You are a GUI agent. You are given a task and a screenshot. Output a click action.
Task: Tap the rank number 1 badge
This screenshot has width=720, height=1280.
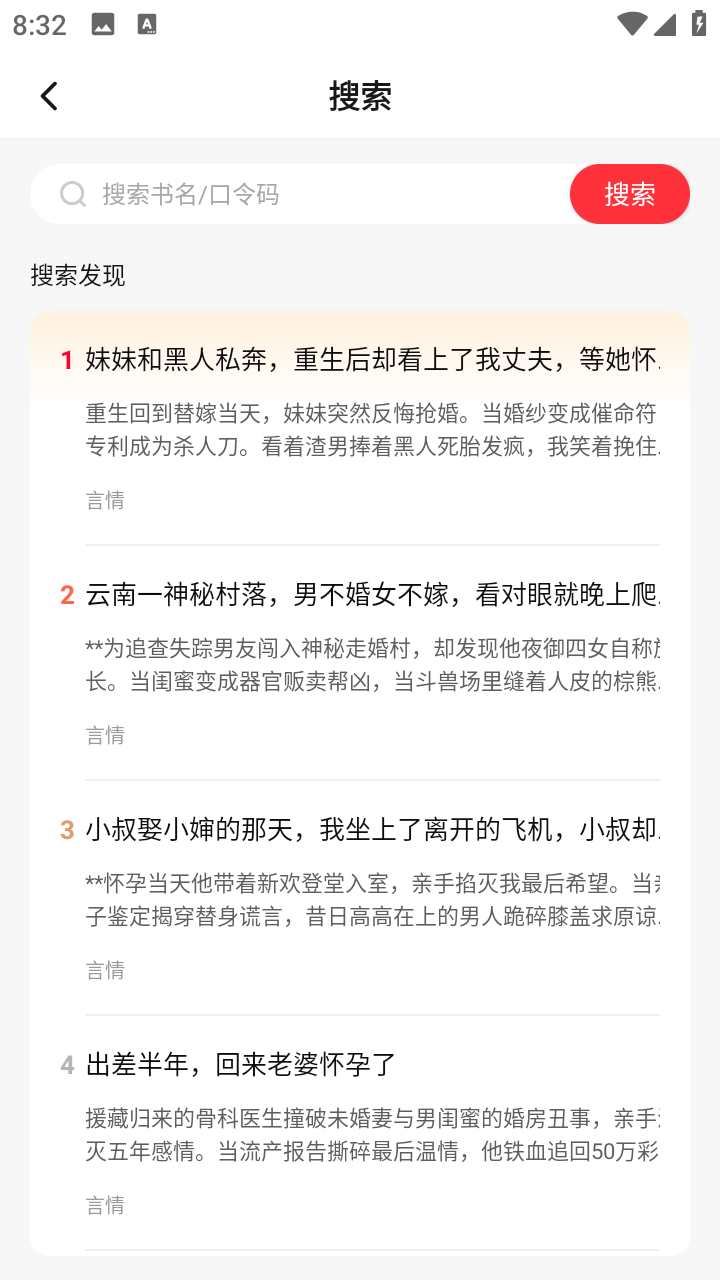[x=66, y=361]
